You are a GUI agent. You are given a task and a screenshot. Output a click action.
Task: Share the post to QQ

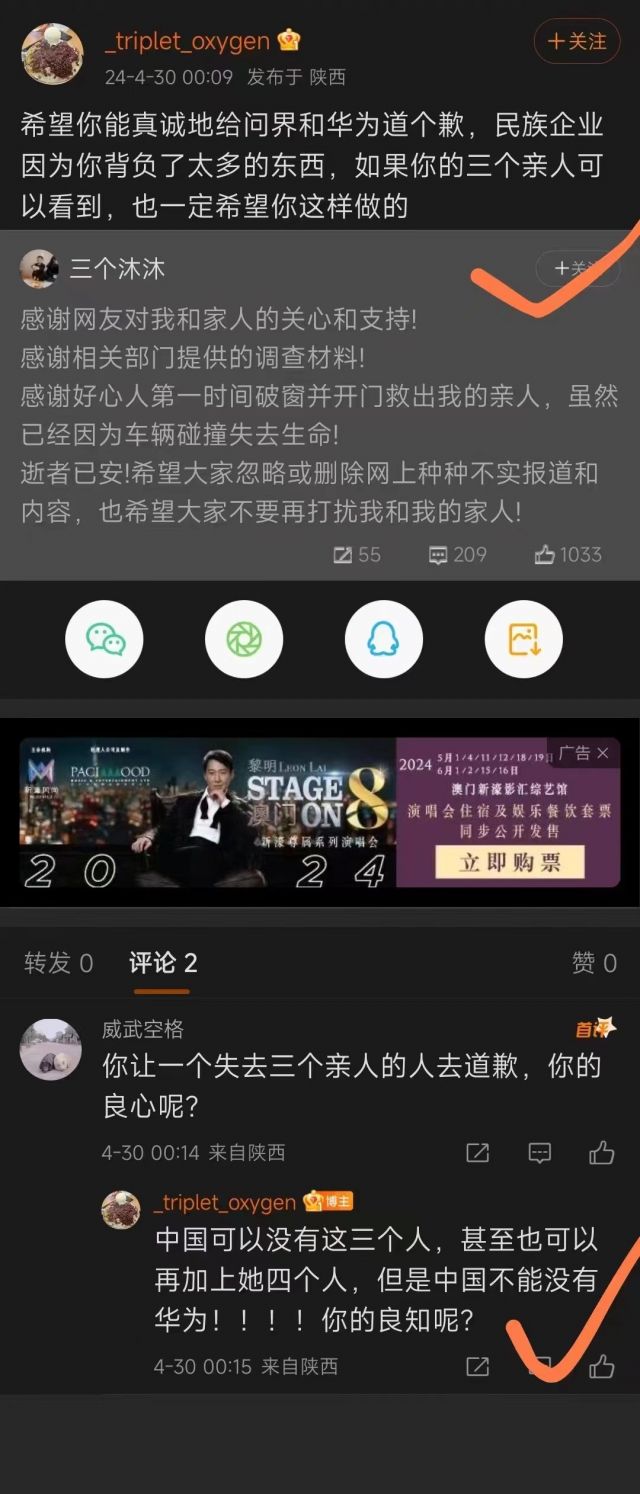(x=384, y=640)
